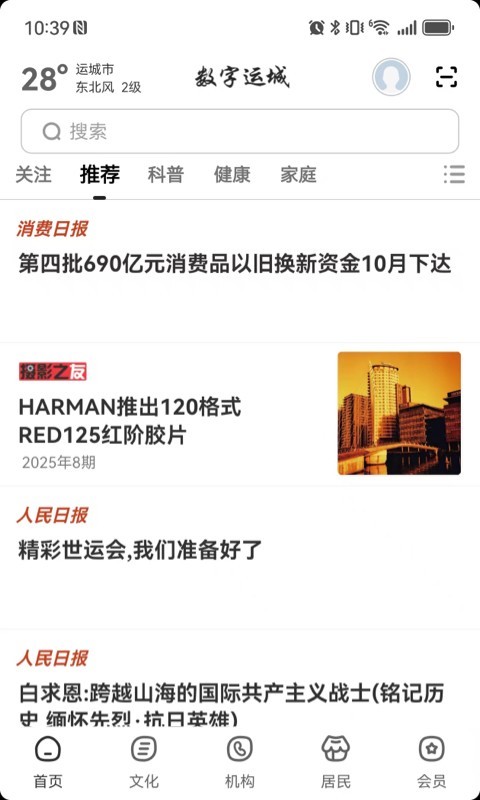Tap the 搜索 search box
The width and height of the screenshot is (480, 800).
pos(240,131)
